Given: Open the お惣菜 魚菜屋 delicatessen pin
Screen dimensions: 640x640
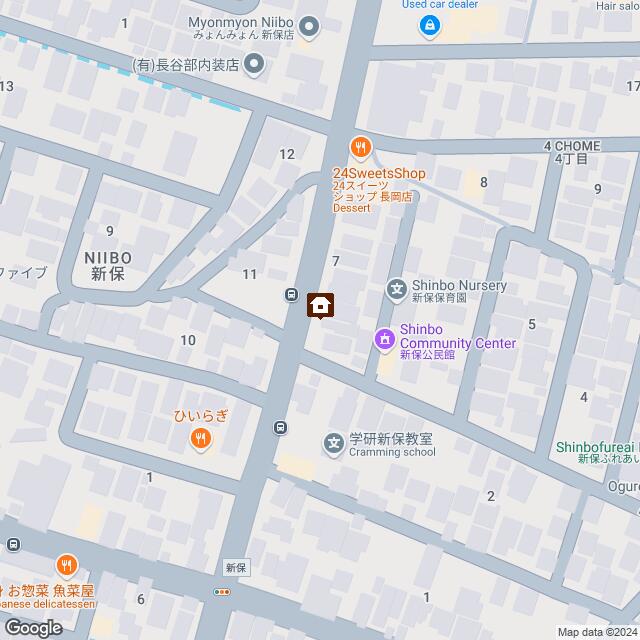Looking at the screenshot, I should tap(66, 565).
